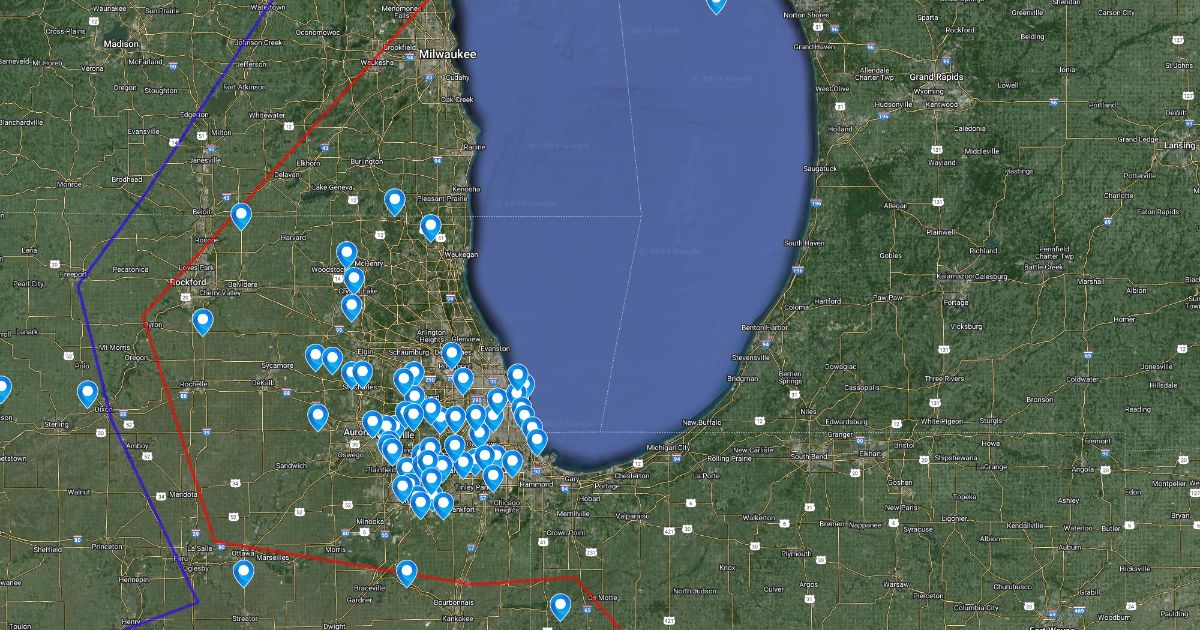Screen dimensions: 1200x630
Task: Select the map pin near Beloit
Action: [241, 216]
